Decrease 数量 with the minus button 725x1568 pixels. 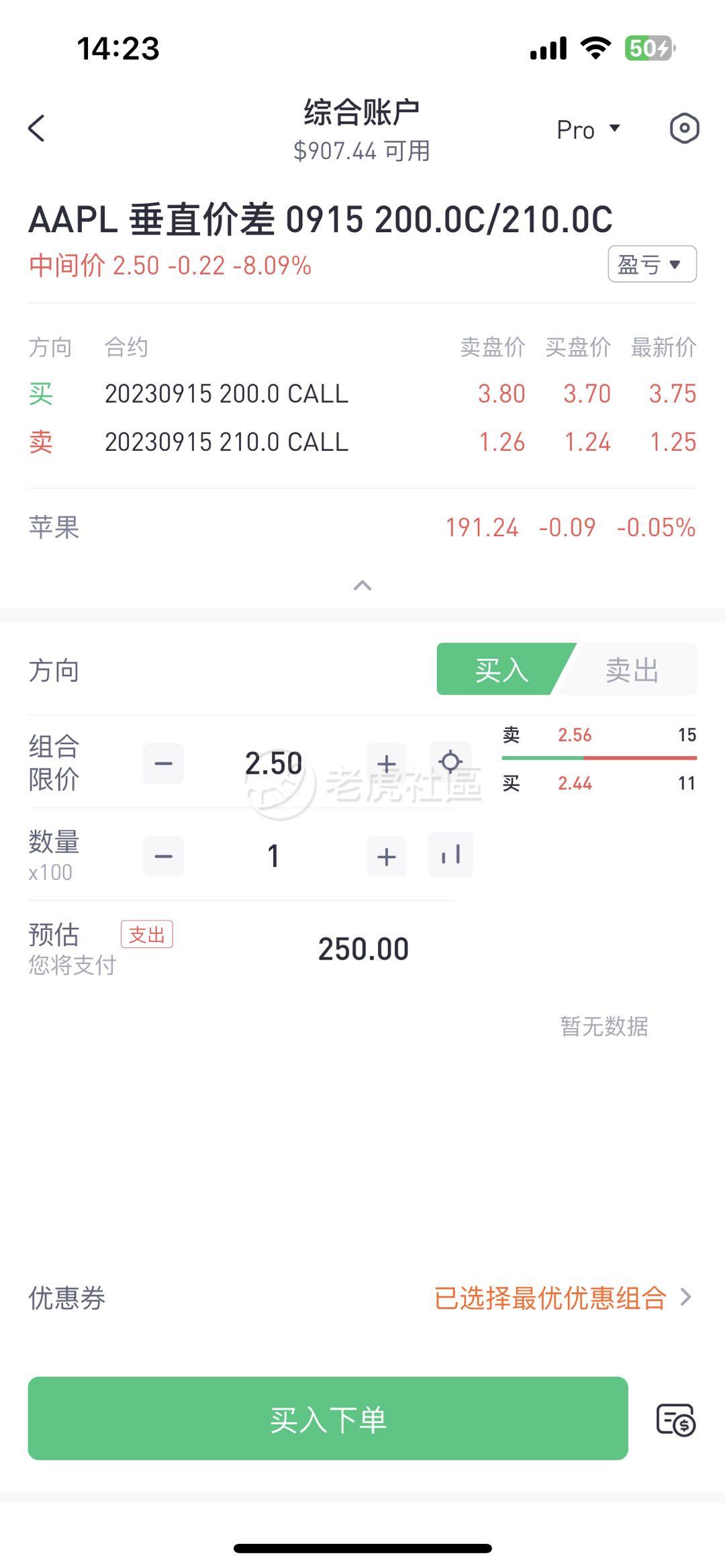[164, 856]
